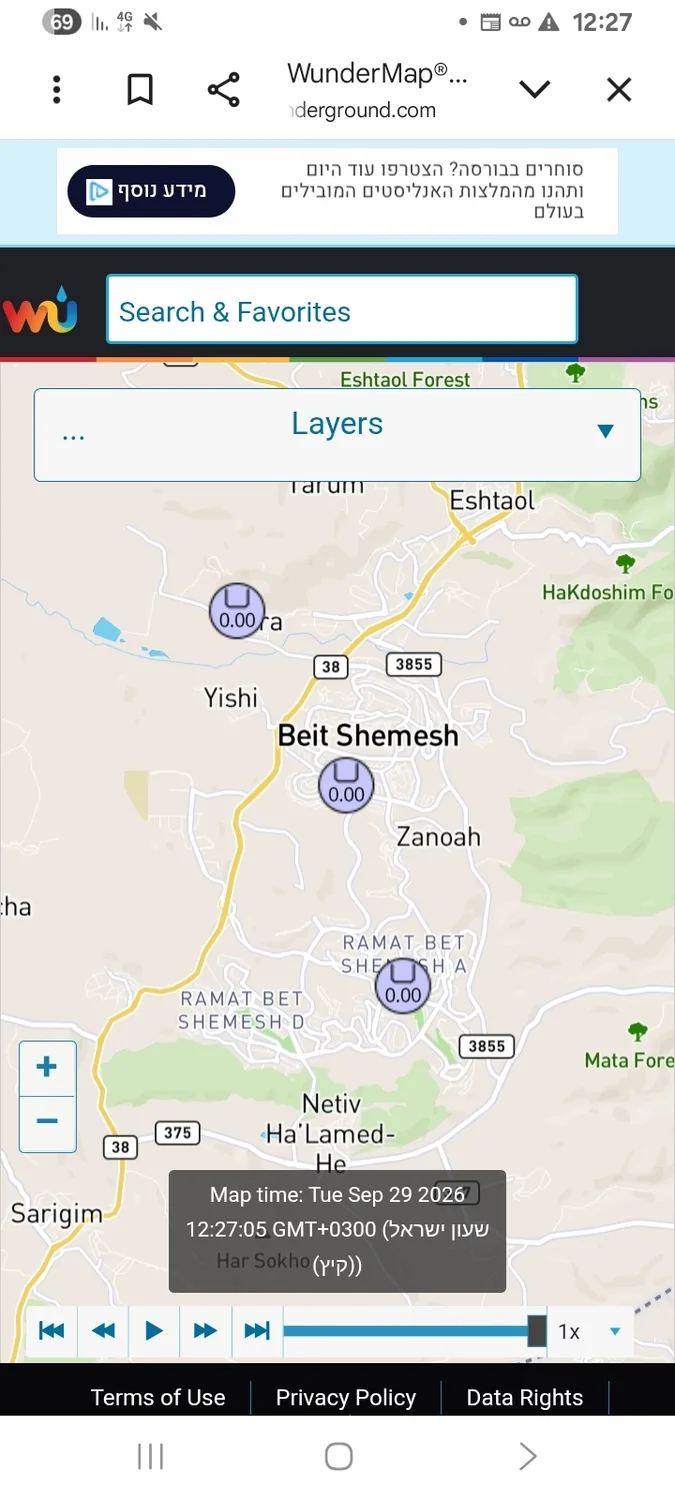Skip to first frame of timeline

click(51, 1331)
